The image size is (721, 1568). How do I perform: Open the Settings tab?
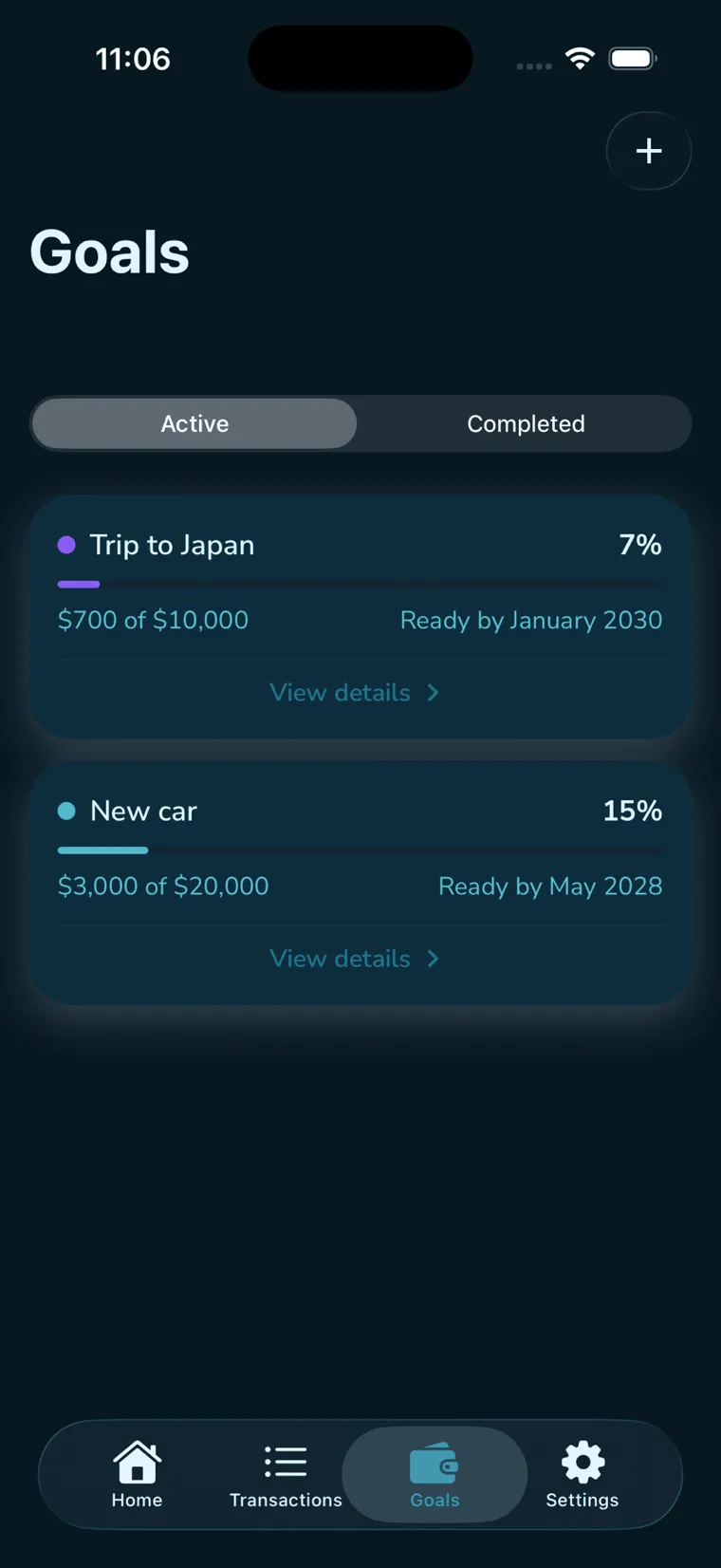click(582, 1475)
